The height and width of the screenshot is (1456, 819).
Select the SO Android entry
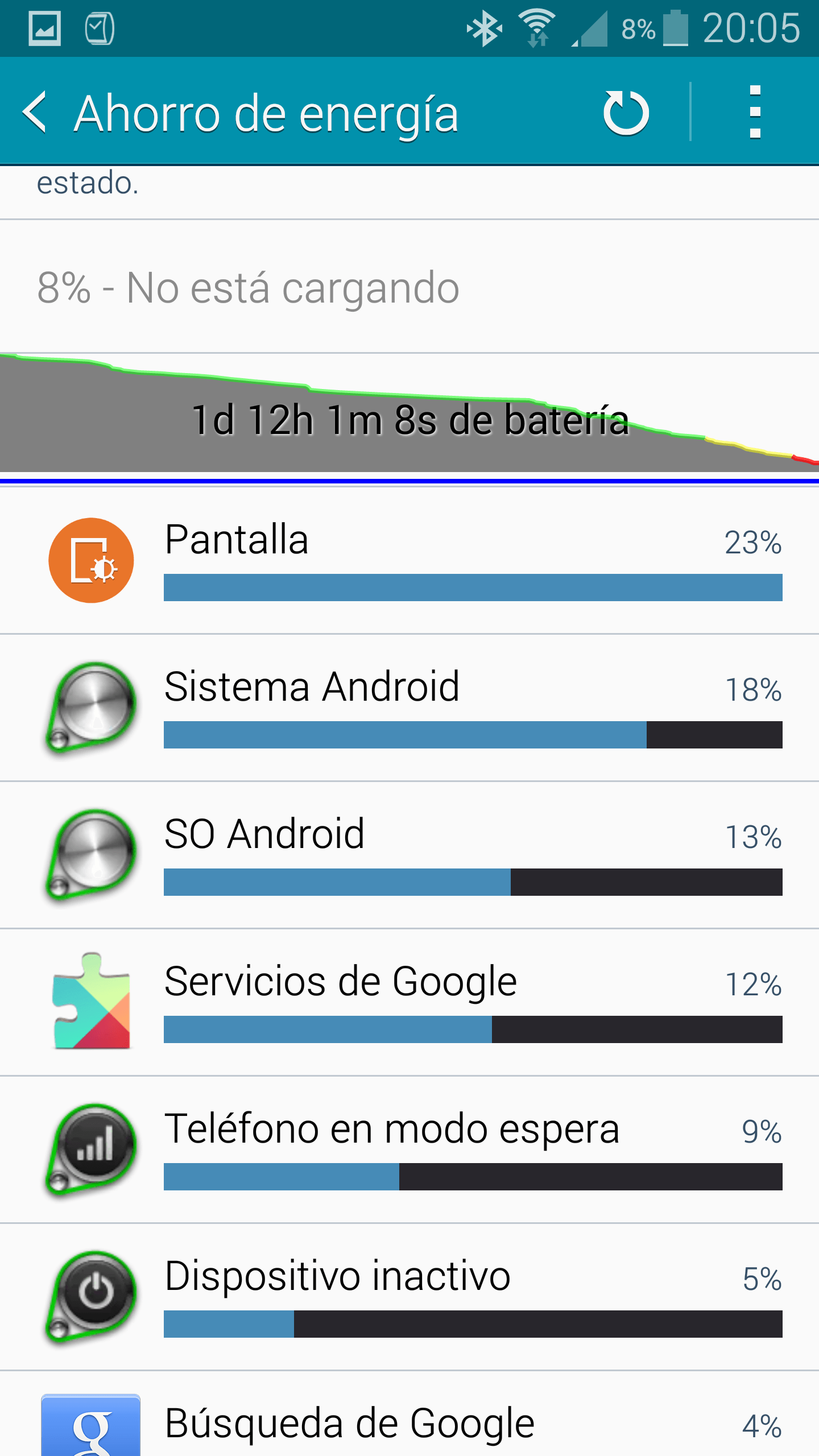[409, 855]
